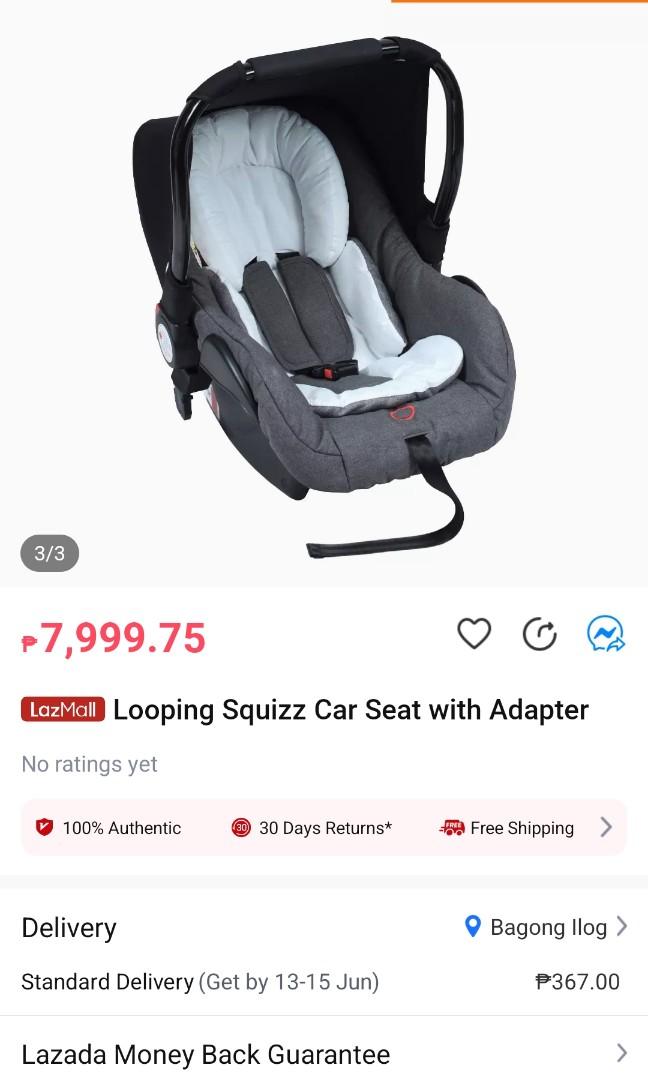Open Lazada Money Back Guarantee details

(324, 1054)
